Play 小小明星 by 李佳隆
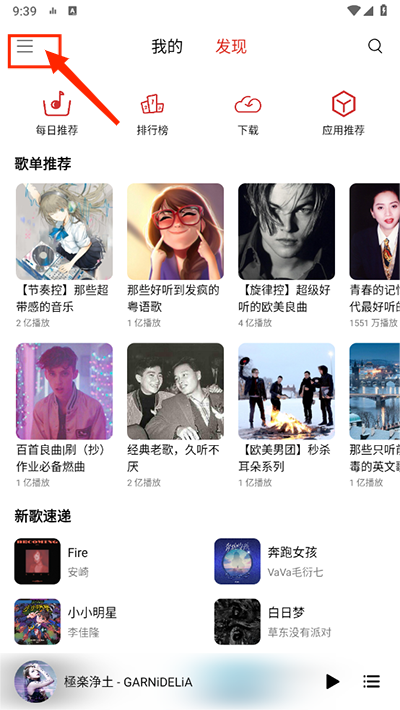This screenshot has height=710, width=400. (109, 622)
